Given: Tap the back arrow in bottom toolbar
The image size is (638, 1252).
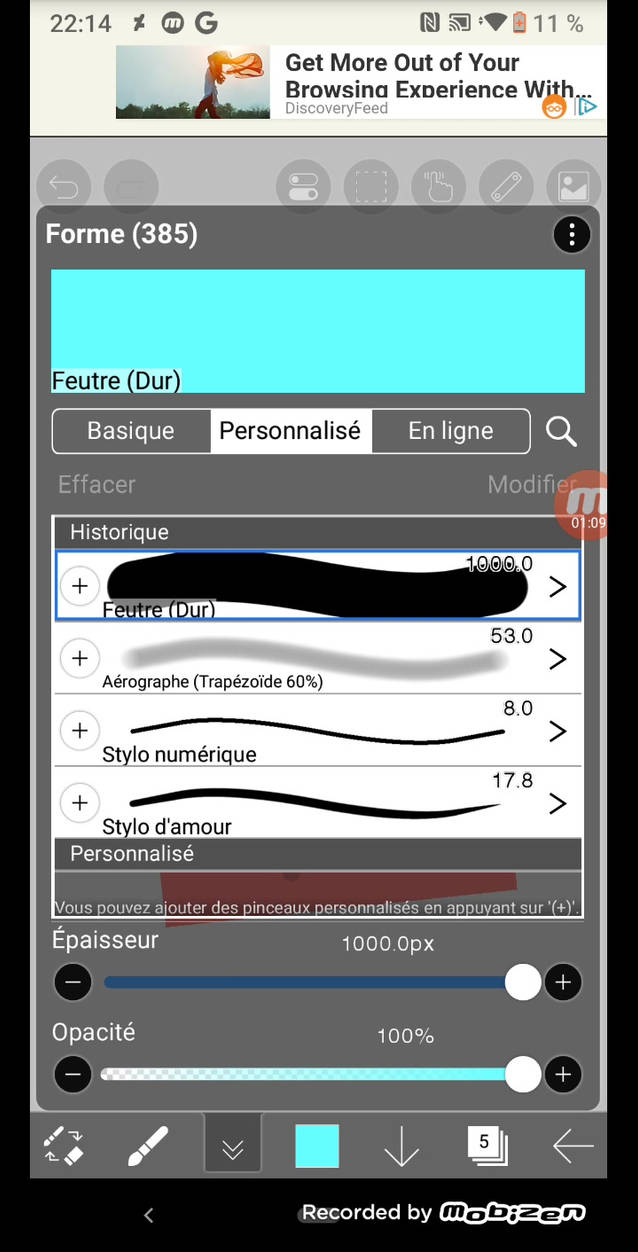Looking at the screenshot, I should tap(573, 1146).
